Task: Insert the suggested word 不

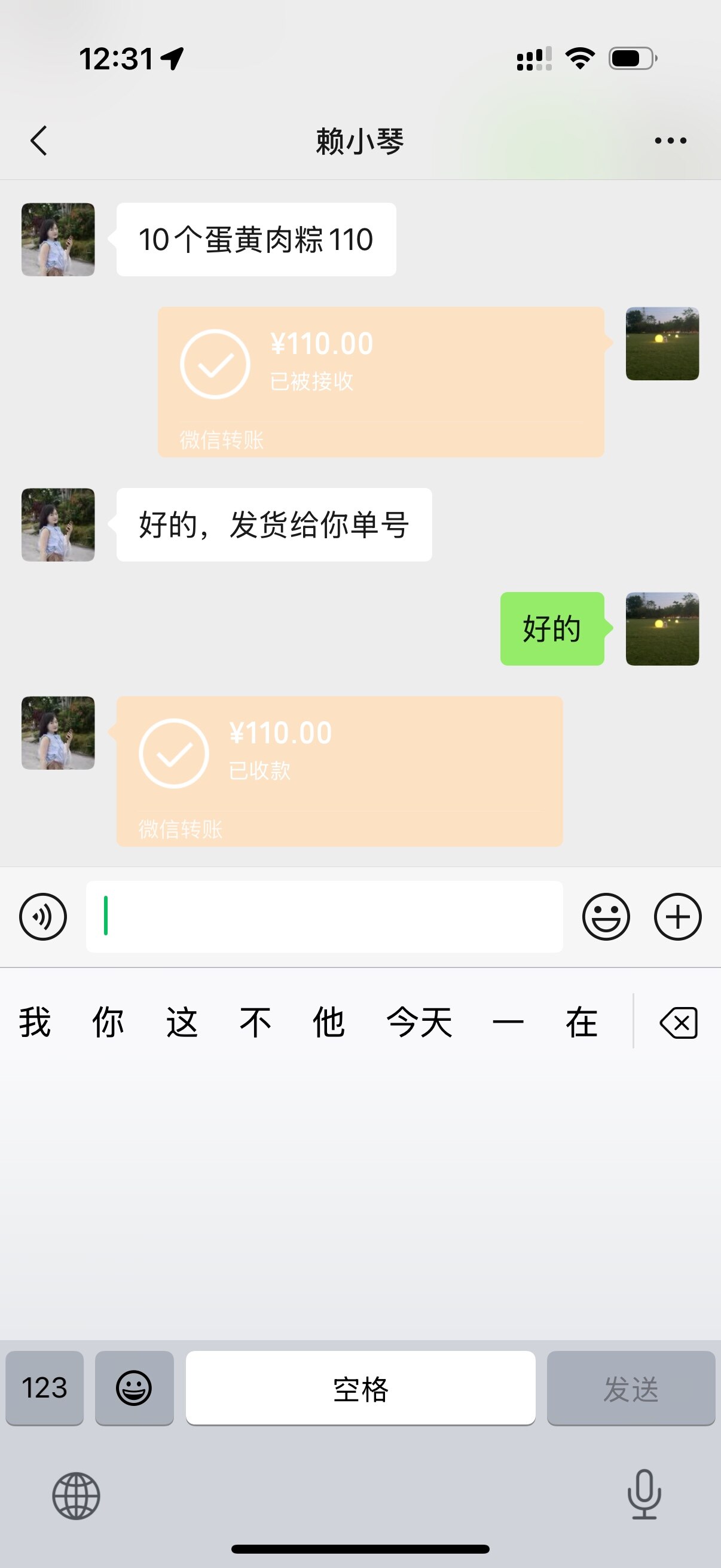Action: (x=255, y=1022)
